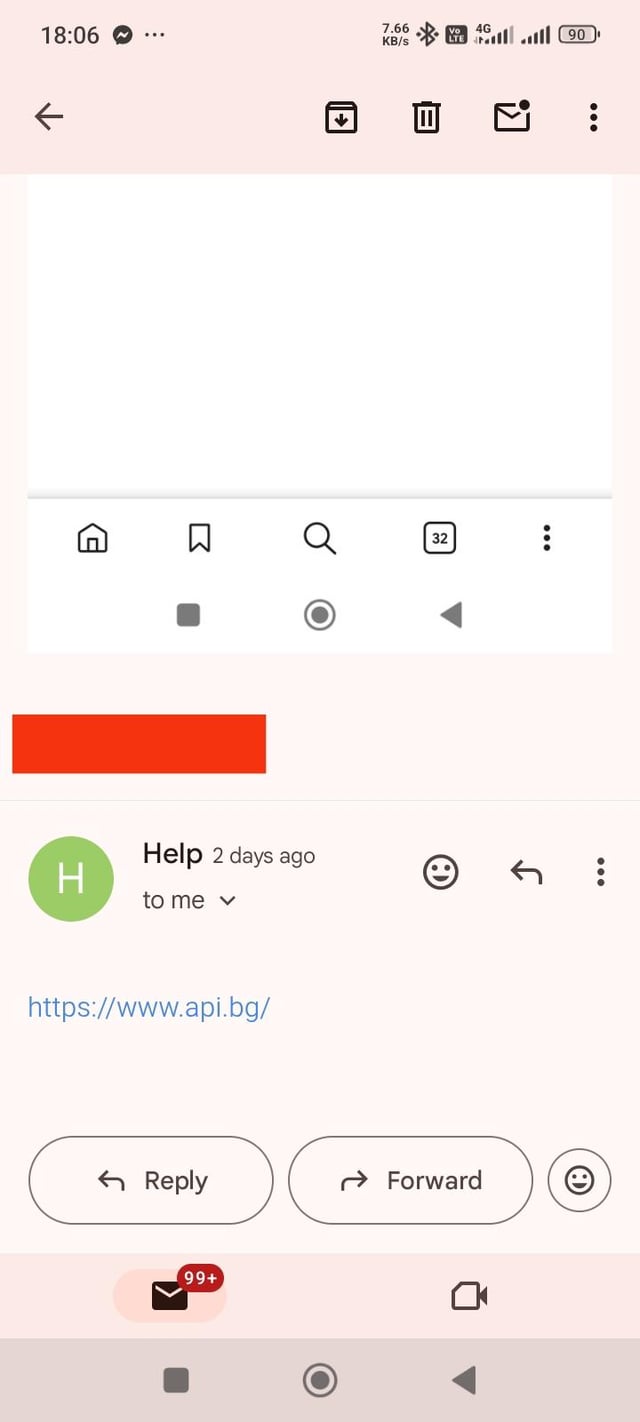Viewport: 640px width, 1422px height.
Task: Open more options for Help's message
Action: 600,872
